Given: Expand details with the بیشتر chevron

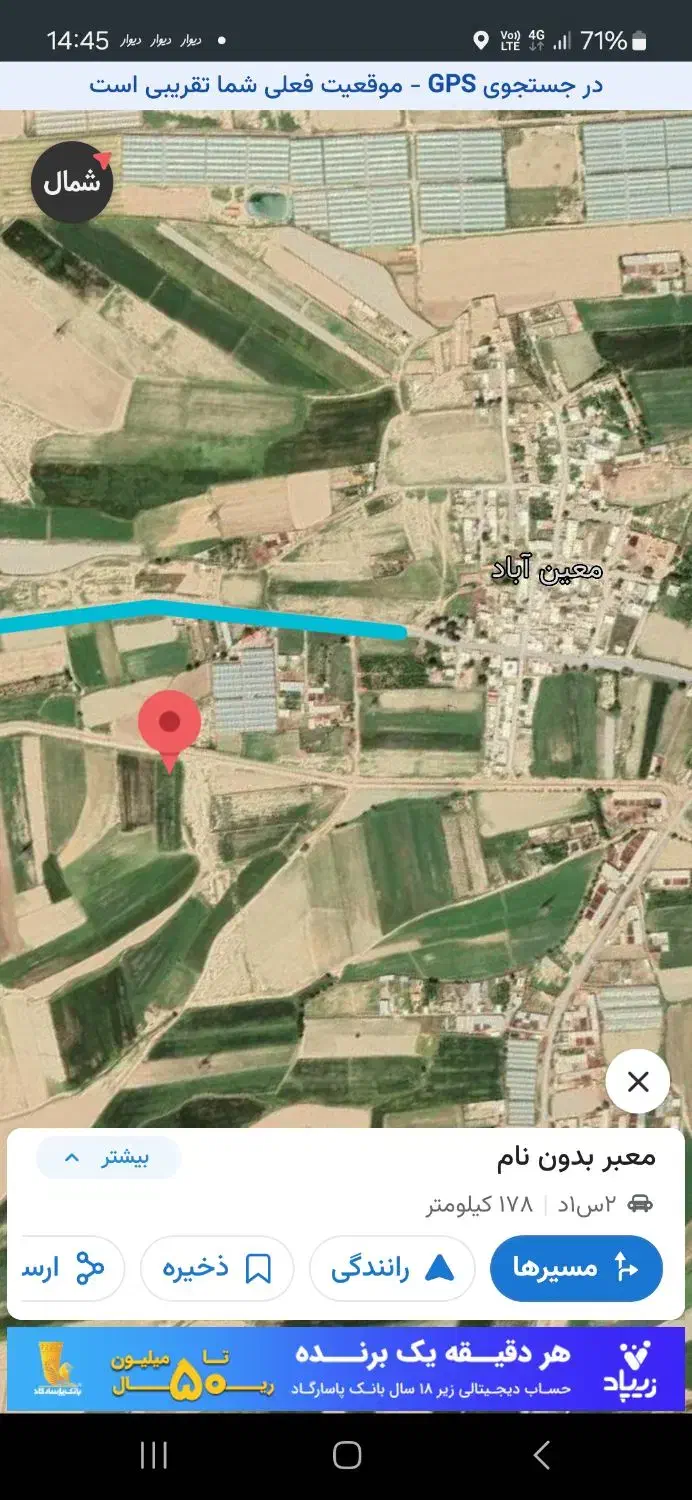Looking at the screenshot, I should (108, 1158).
